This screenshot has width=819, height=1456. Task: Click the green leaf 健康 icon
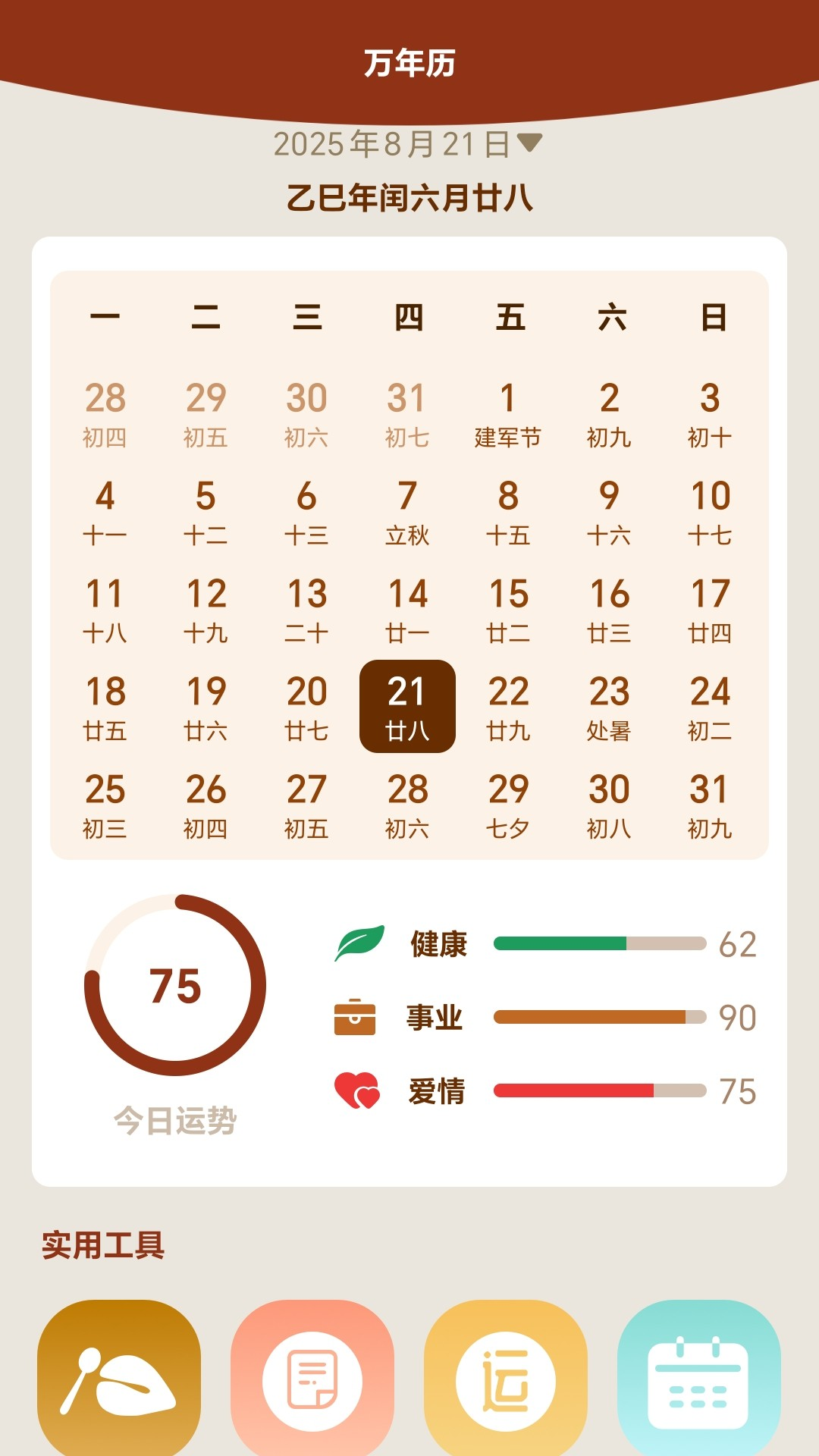[x=359, y=942]
